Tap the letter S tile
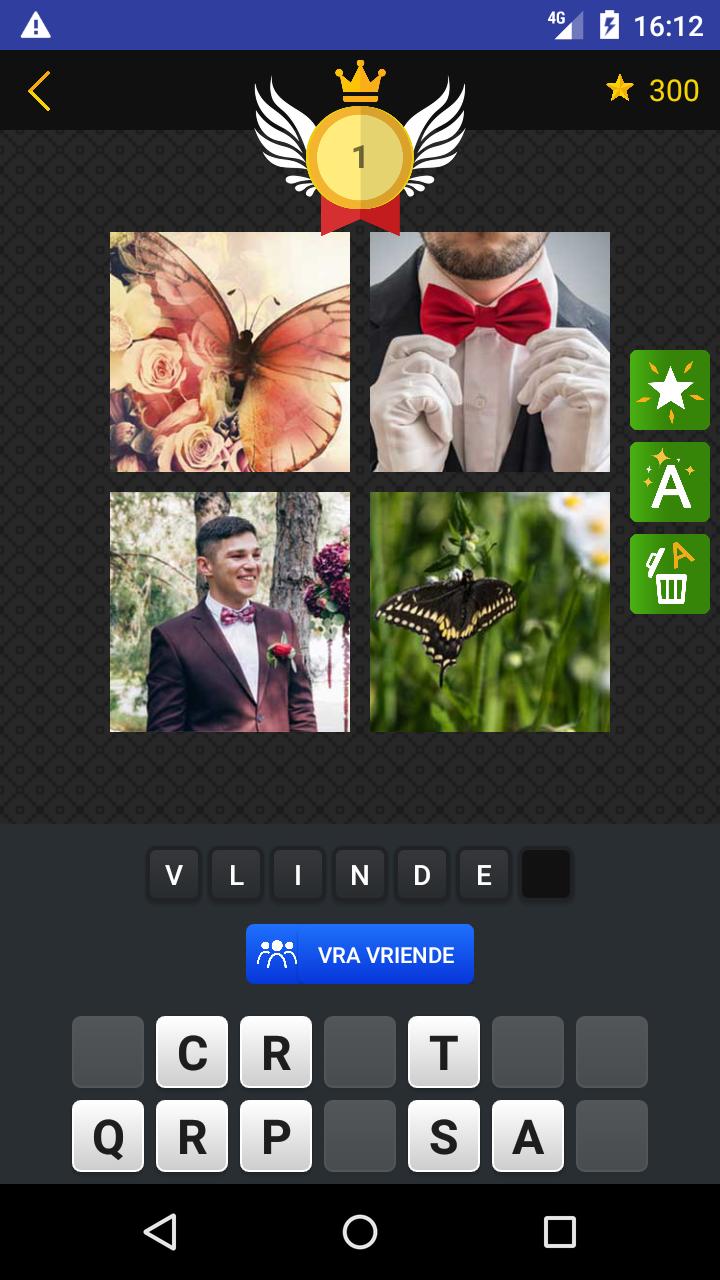720x1280 pixels. click(x=444, y=1135)
